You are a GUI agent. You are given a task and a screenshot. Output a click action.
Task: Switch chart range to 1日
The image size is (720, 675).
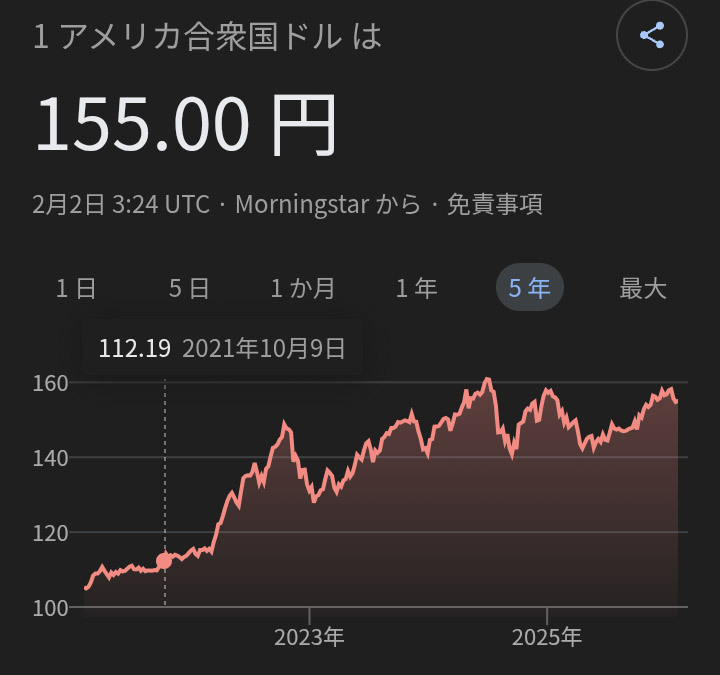pyautogui.click(x=76, y=289)
